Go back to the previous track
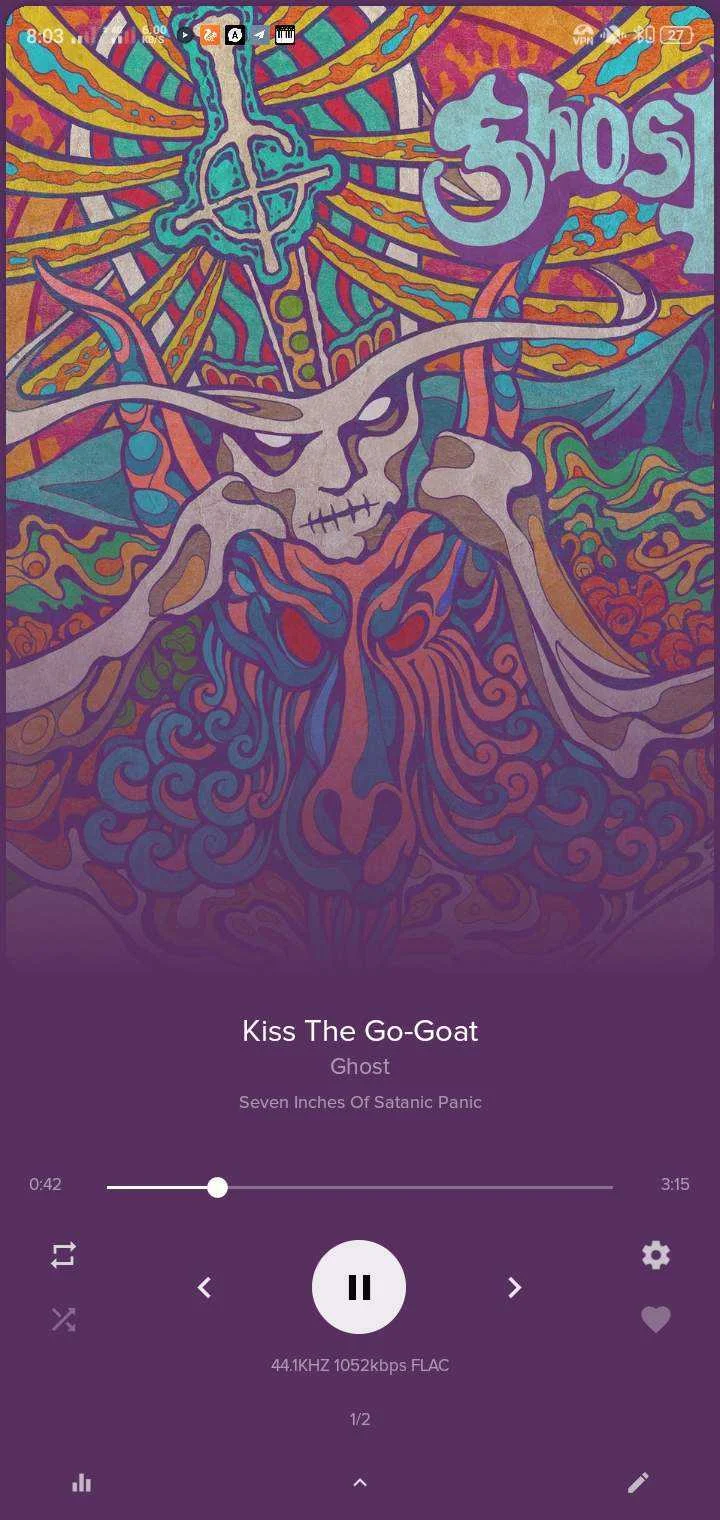This screenshot has height=1520, width=720. pos(204,1288)
